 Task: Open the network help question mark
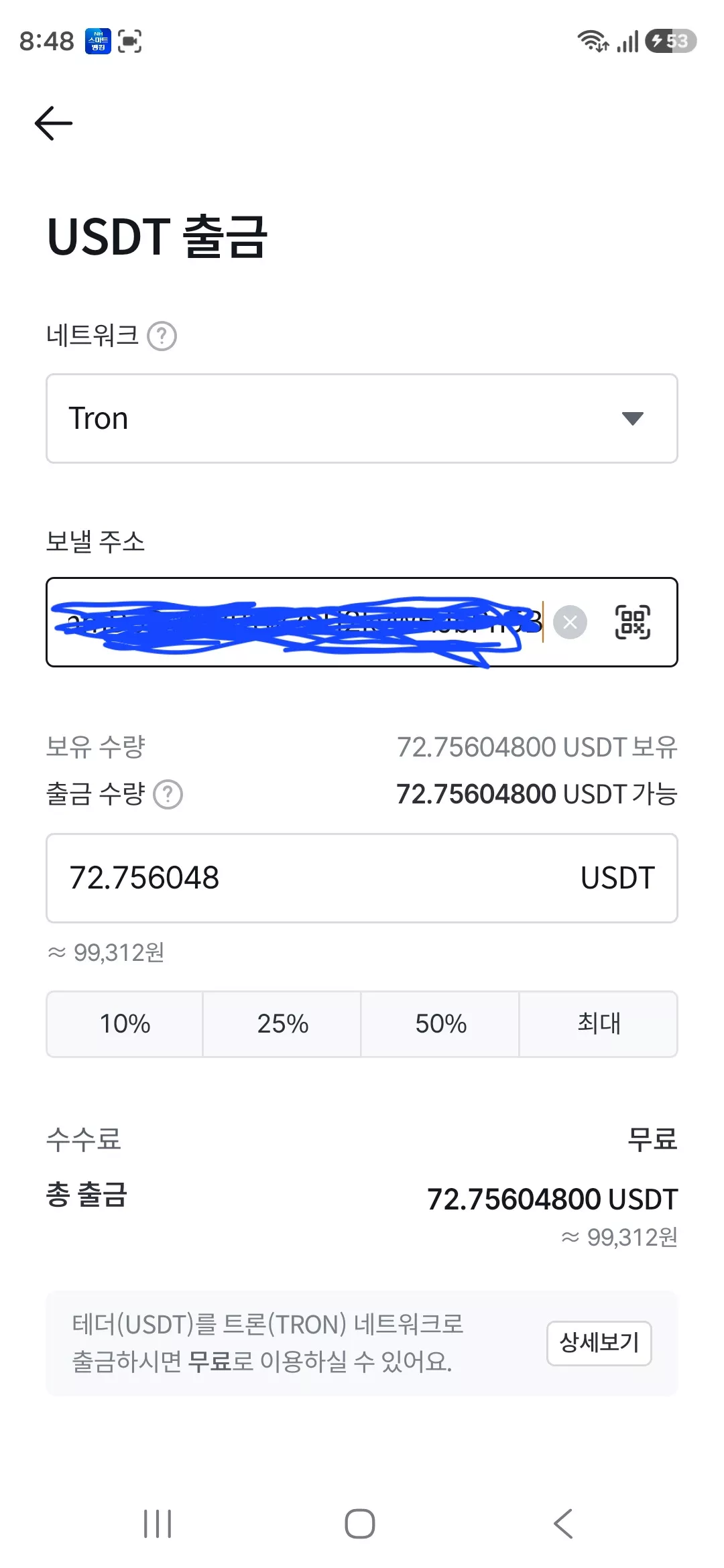(162, 336)
